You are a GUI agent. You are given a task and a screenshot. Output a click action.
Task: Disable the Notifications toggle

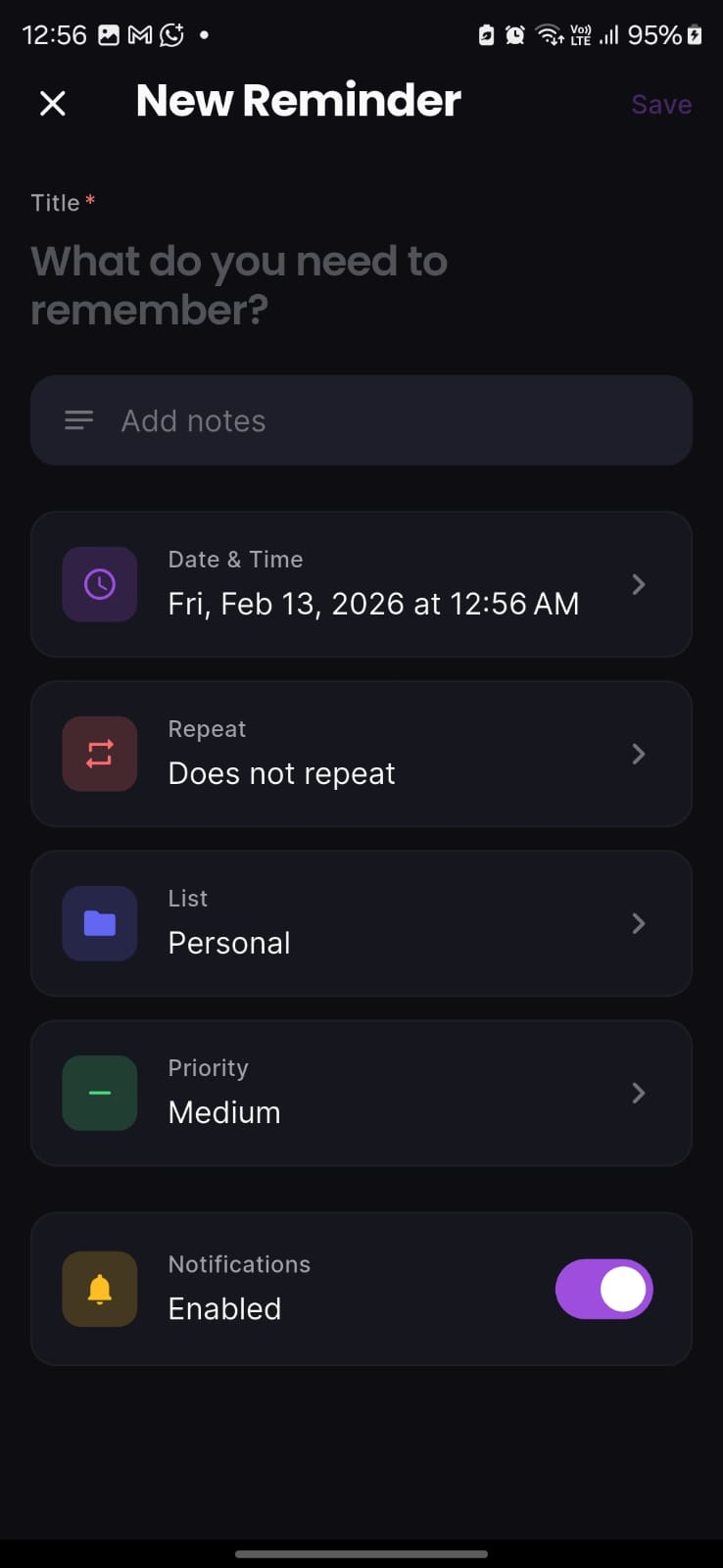pos(603,1289)
